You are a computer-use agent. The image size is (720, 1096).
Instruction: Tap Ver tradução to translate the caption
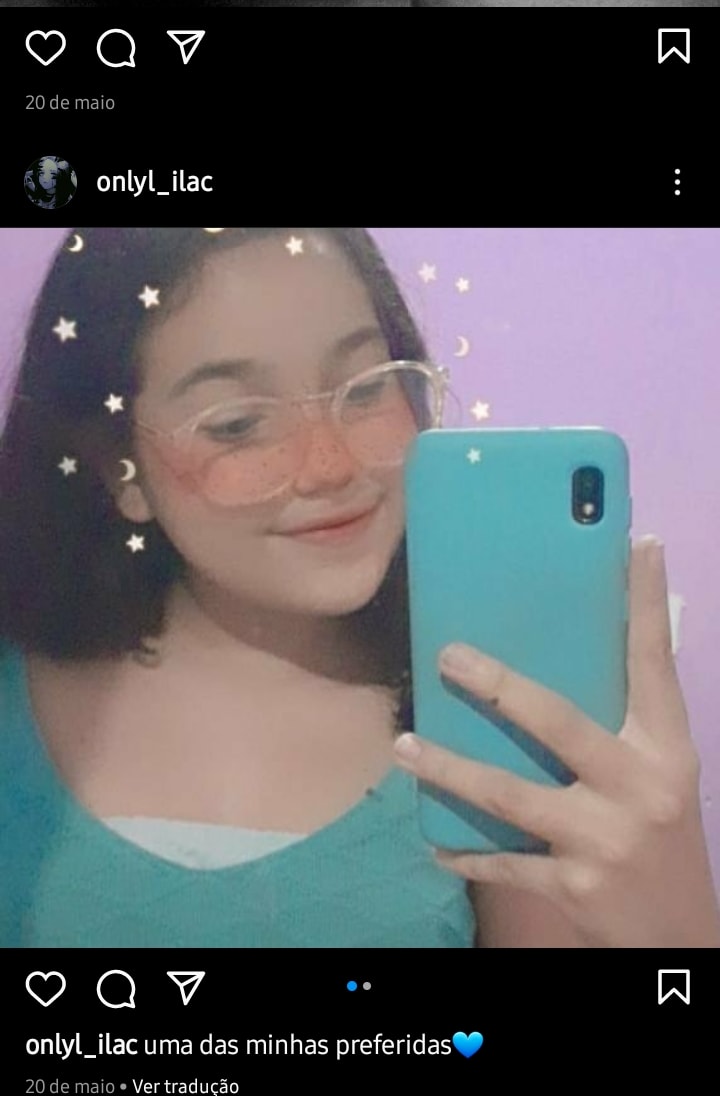(x=186, y=1085)
